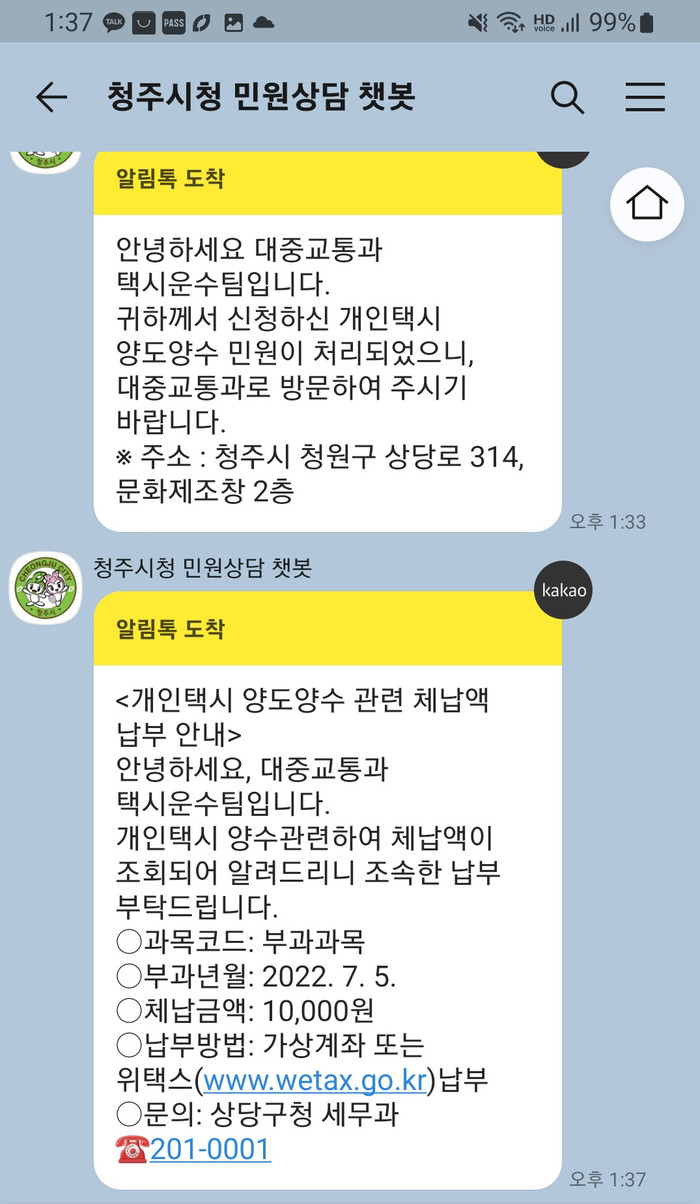Viewport: 700px width, 1204px height.
Task: Open 청주시청 민원상담 챗봇 profile picture
Action: click(46, 588)
